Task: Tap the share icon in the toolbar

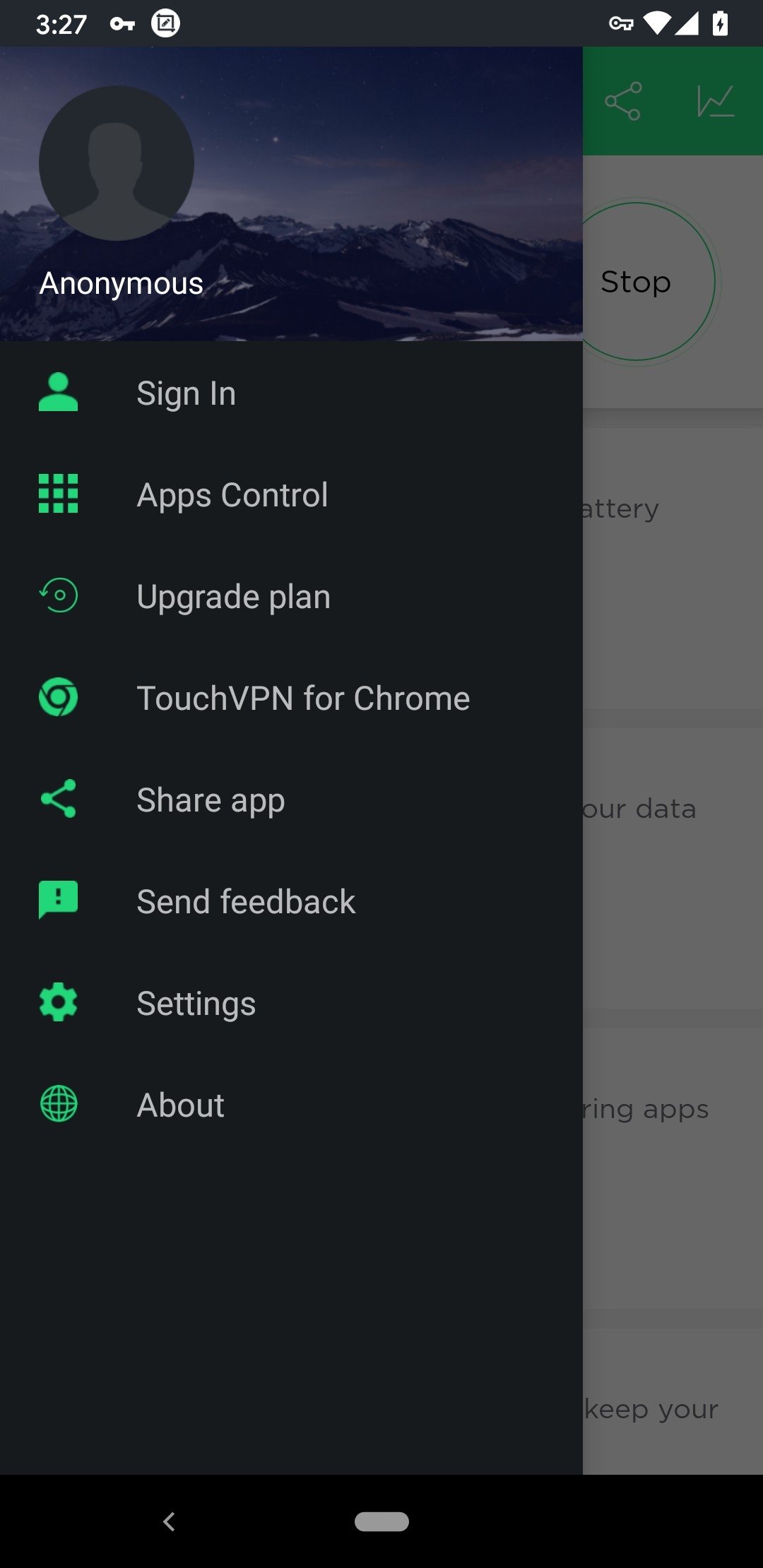Action: click(623, 101)
